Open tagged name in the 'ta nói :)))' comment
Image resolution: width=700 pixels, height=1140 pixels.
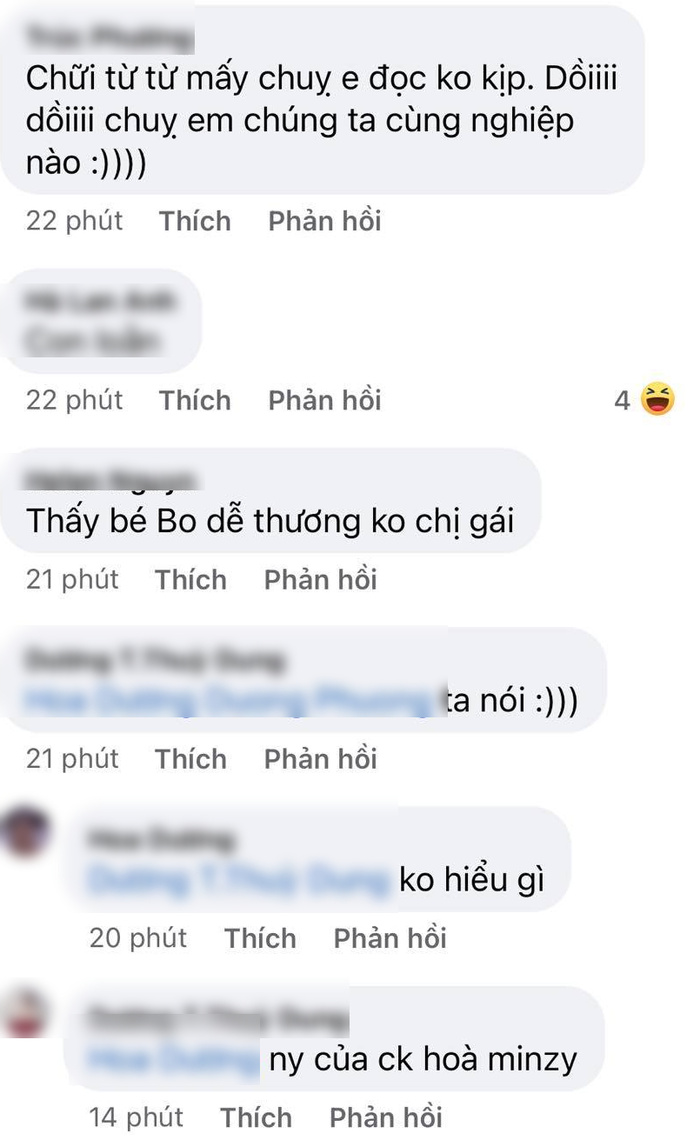[232, 704]
